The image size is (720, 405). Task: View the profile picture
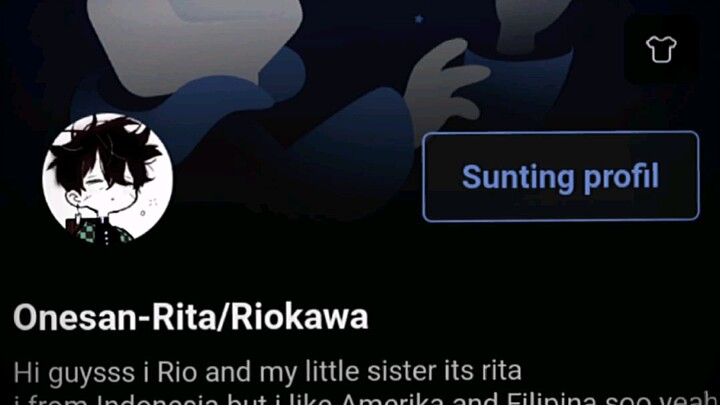pos(108,178)
